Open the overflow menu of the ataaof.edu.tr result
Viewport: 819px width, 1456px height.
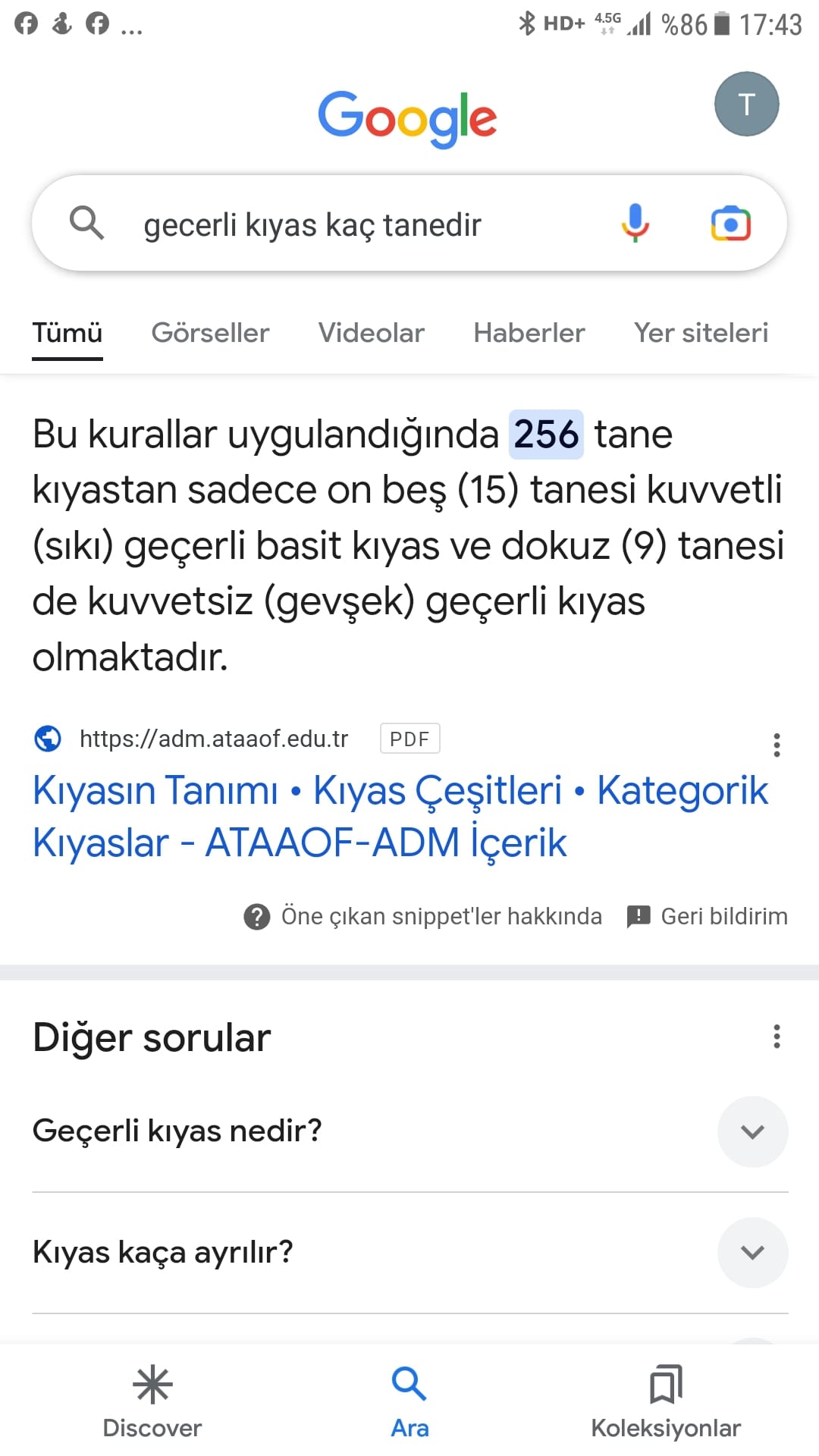(x=777, y=745)
